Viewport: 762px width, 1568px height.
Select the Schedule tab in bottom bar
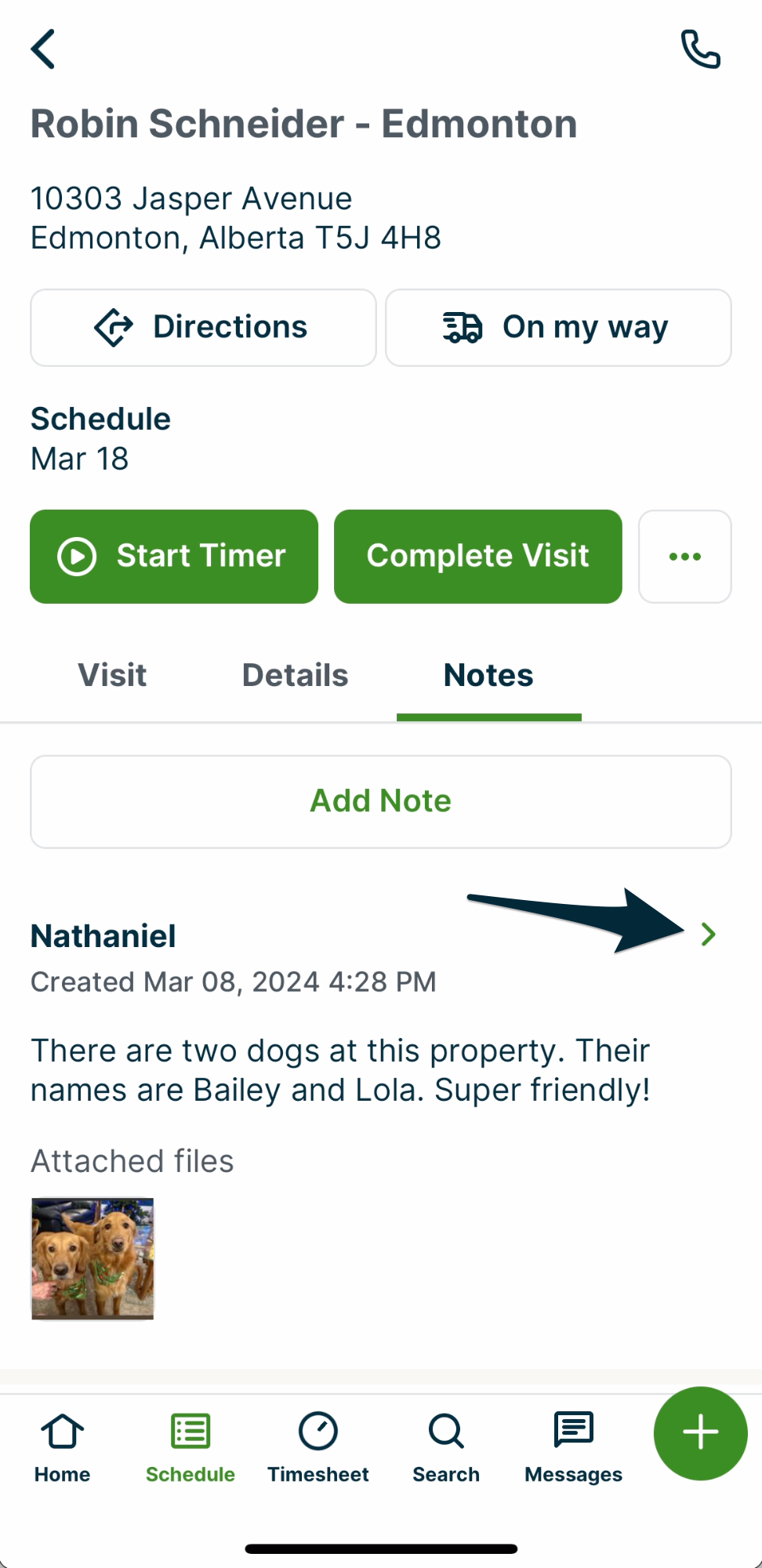tap(190, 1446)
